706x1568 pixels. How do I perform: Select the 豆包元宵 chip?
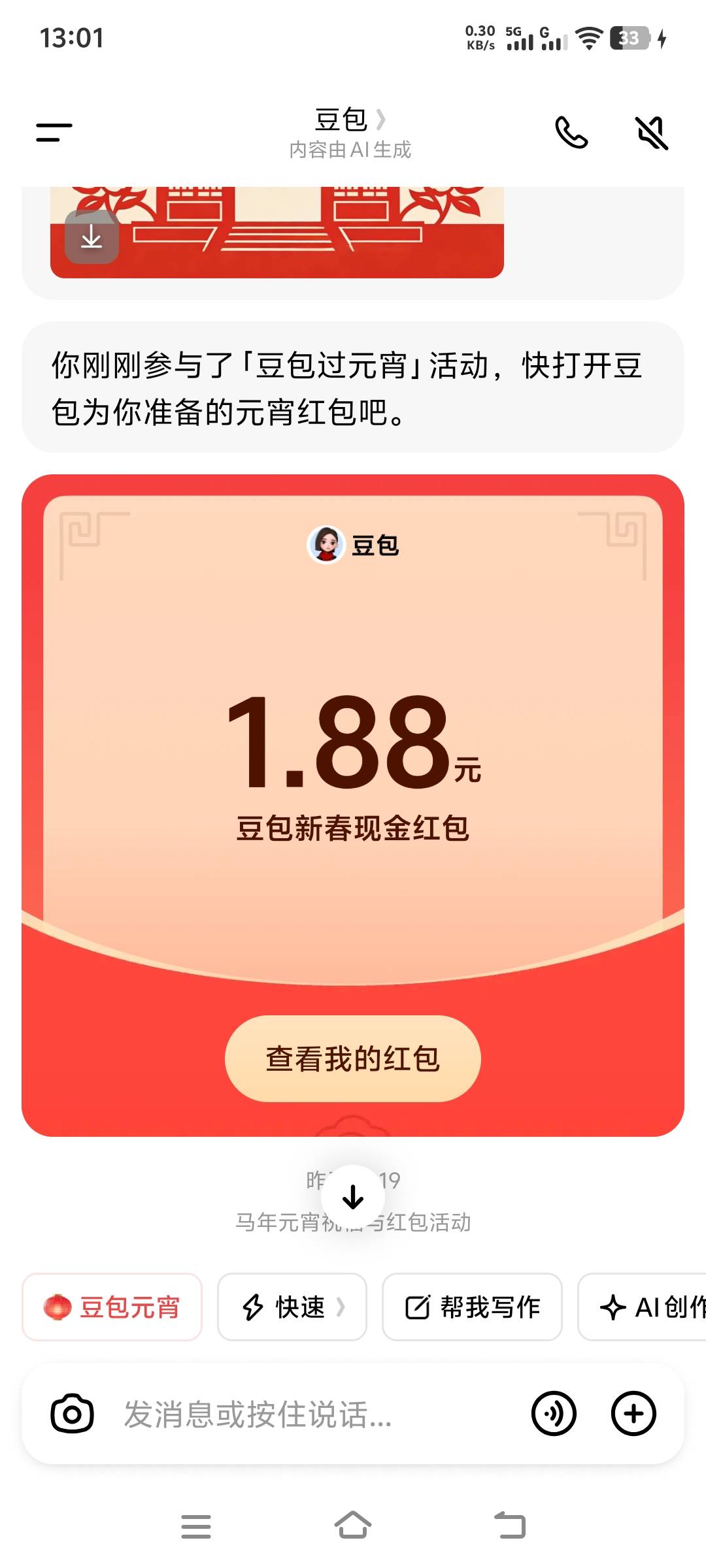[x=112, y=1307]
